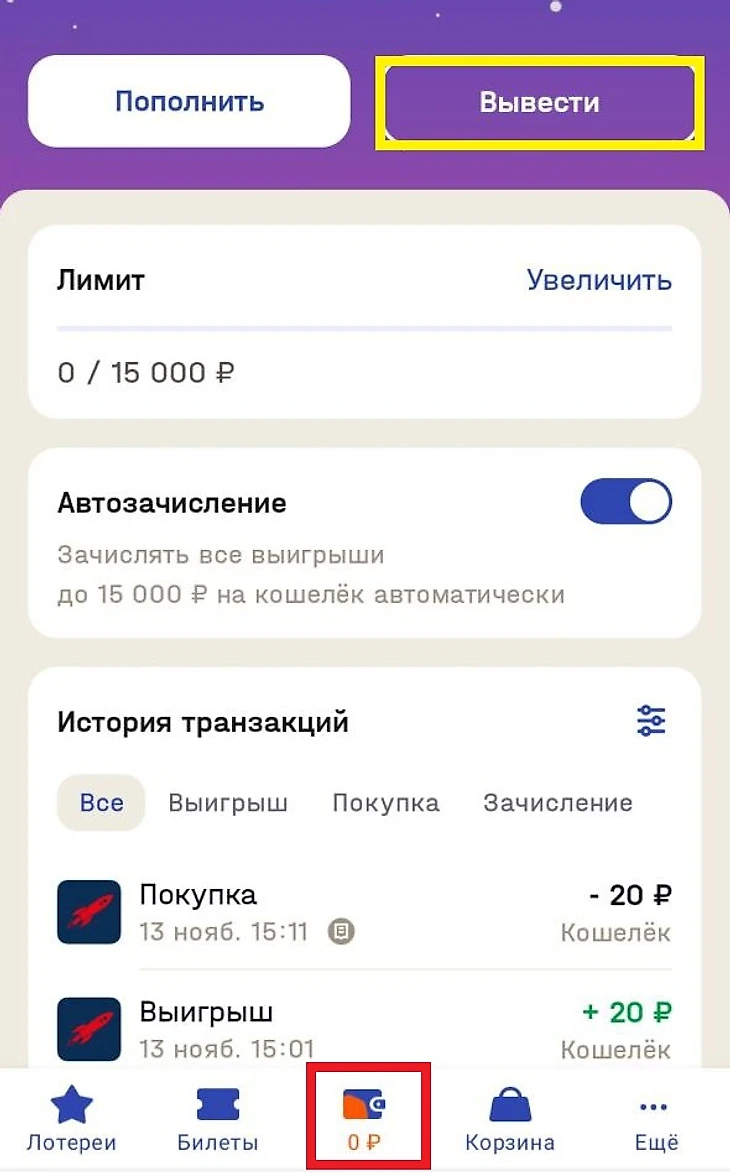Image resolution: width=730 pixels, height=1172 pixels.
Task: Show only Покупка transactions
Action: point(385,803)
